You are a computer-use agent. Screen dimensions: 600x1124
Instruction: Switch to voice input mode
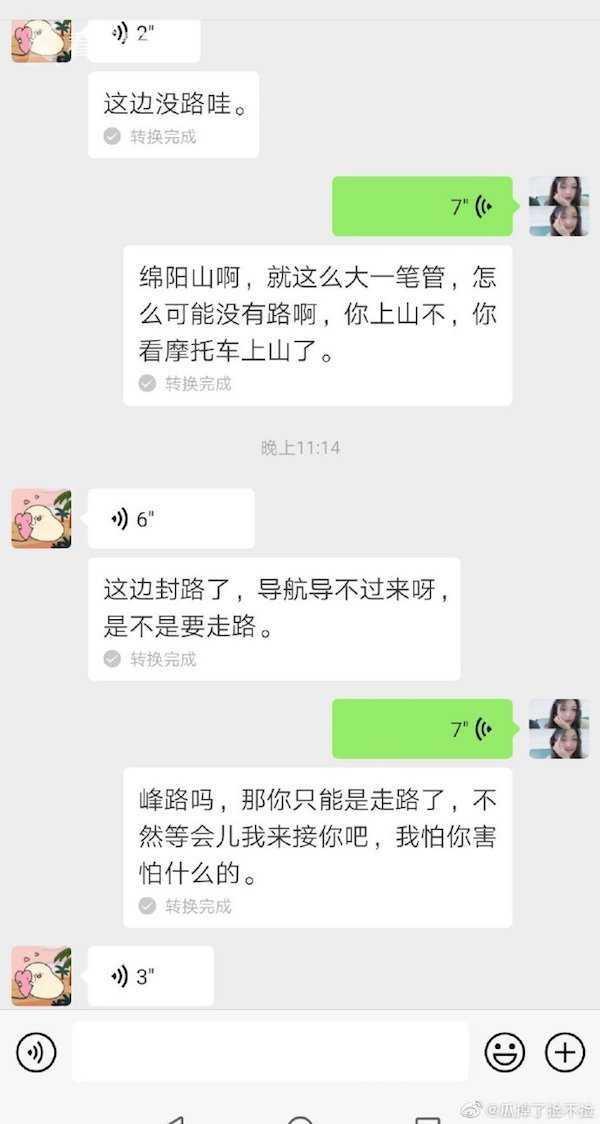pyautogui.click(x=36, y=1052)
